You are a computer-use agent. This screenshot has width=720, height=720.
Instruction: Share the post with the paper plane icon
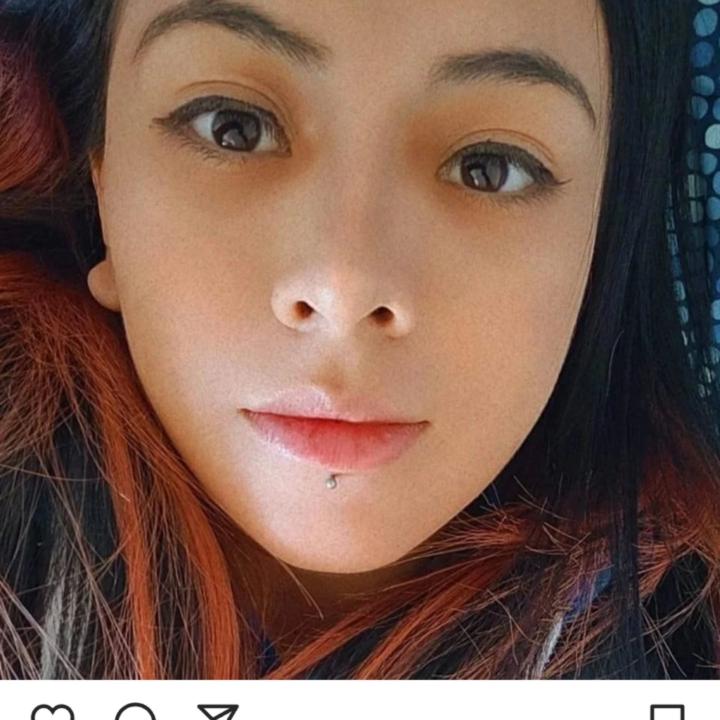pyautogui.click(x=217, y=713)
